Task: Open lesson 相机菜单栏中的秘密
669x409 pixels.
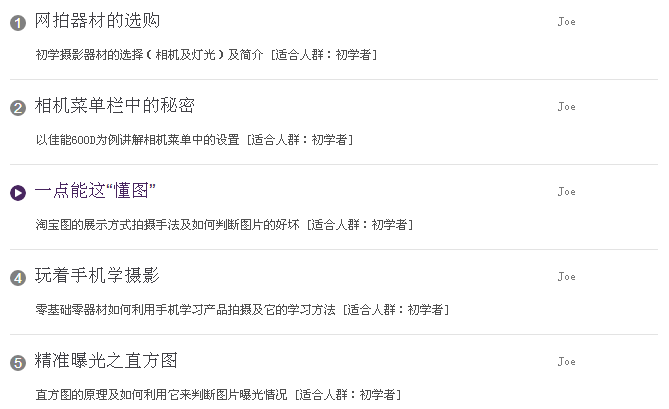Action: coord(114,106)
